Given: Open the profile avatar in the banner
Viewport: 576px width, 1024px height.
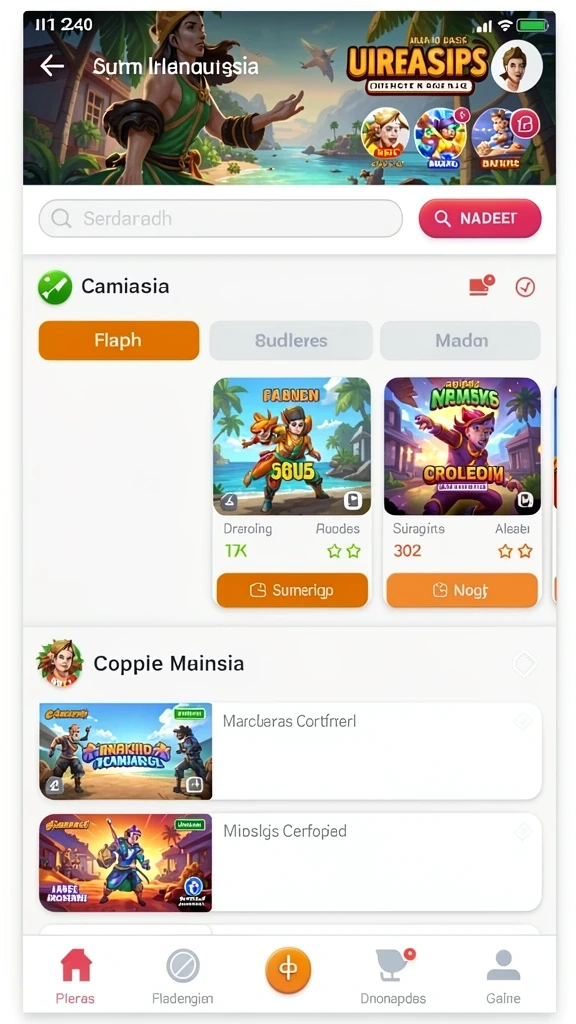Looking at the screenshot, I should pos(517,67).
